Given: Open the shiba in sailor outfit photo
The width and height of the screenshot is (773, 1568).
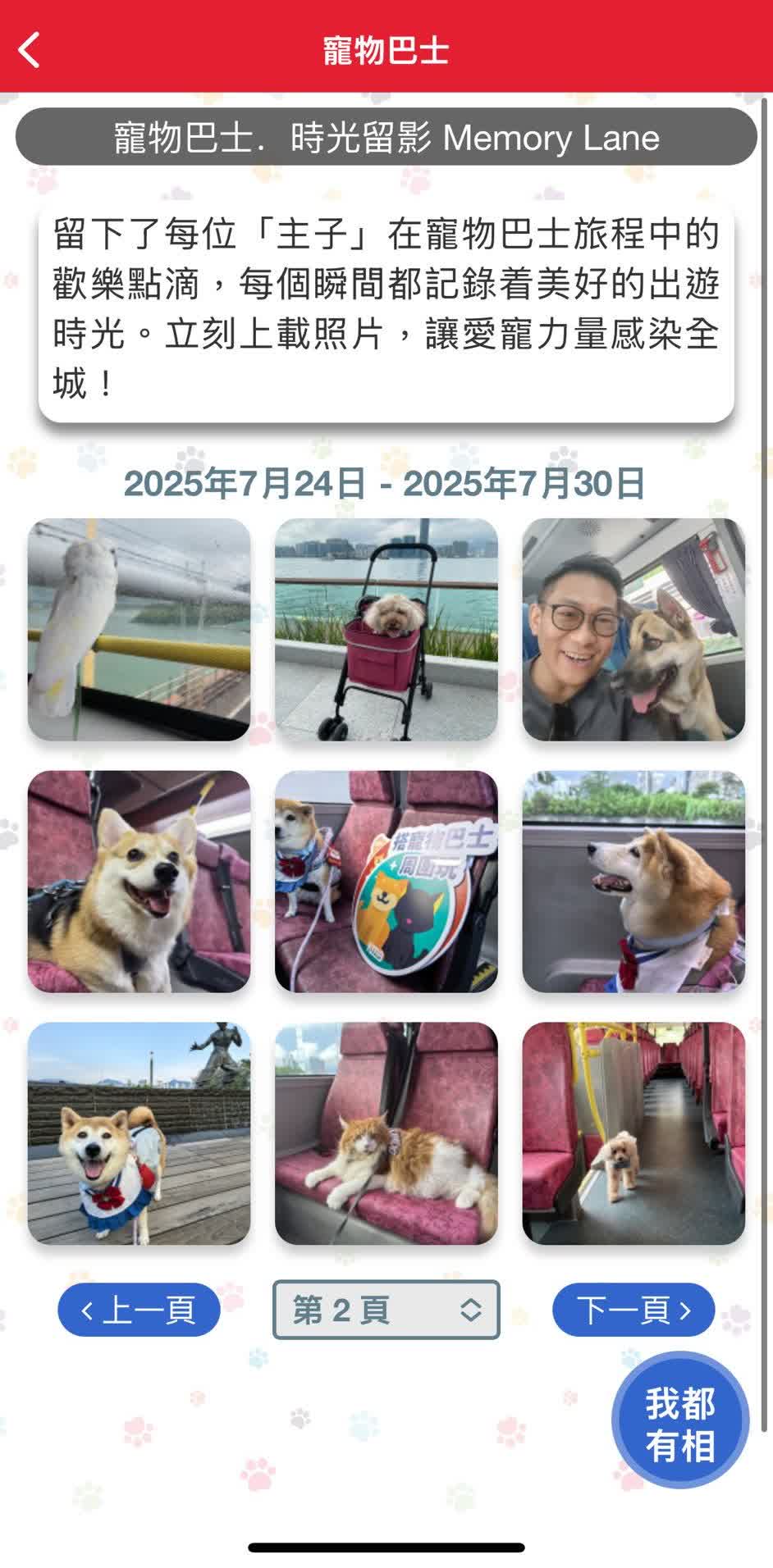Looking at the screenshot, I should point(139,1133).
